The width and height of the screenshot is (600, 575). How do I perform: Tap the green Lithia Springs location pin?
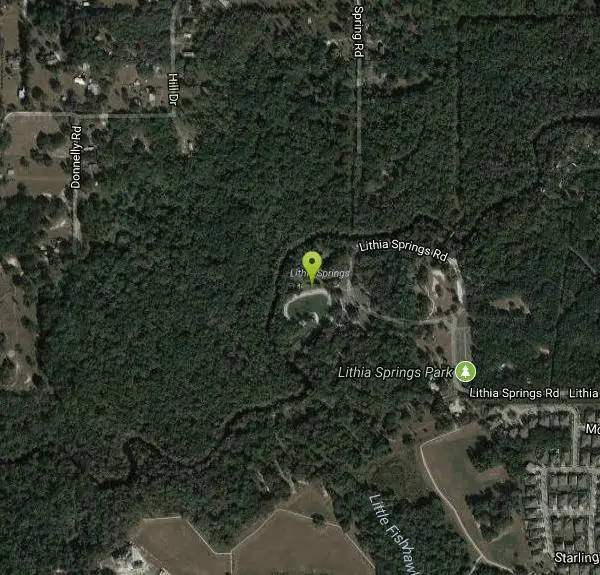coord(312,265)
